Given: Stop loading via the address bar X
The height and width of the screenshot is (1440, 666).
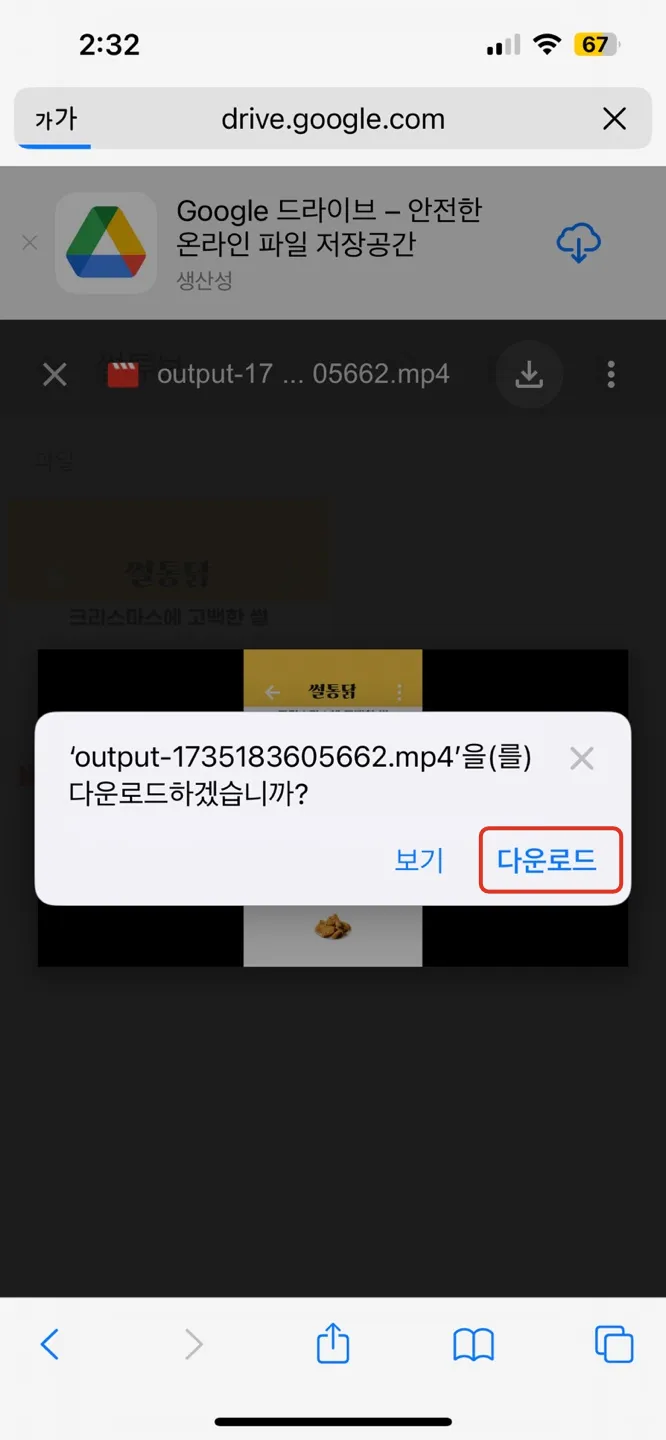Looking at the screenshot, I should click(x=614, y=120).
